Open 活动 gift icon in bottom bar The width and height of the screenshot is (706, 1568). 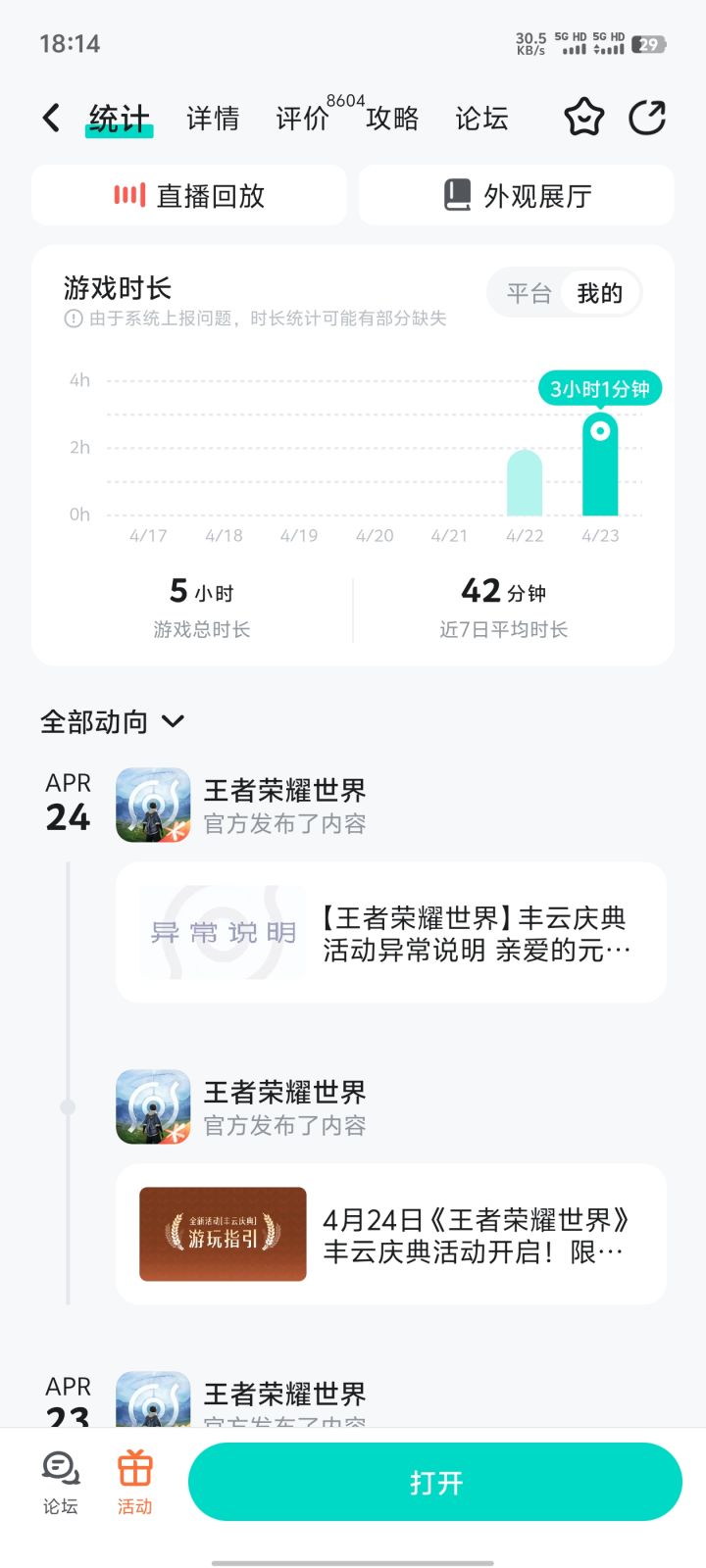coord(135,1483)
